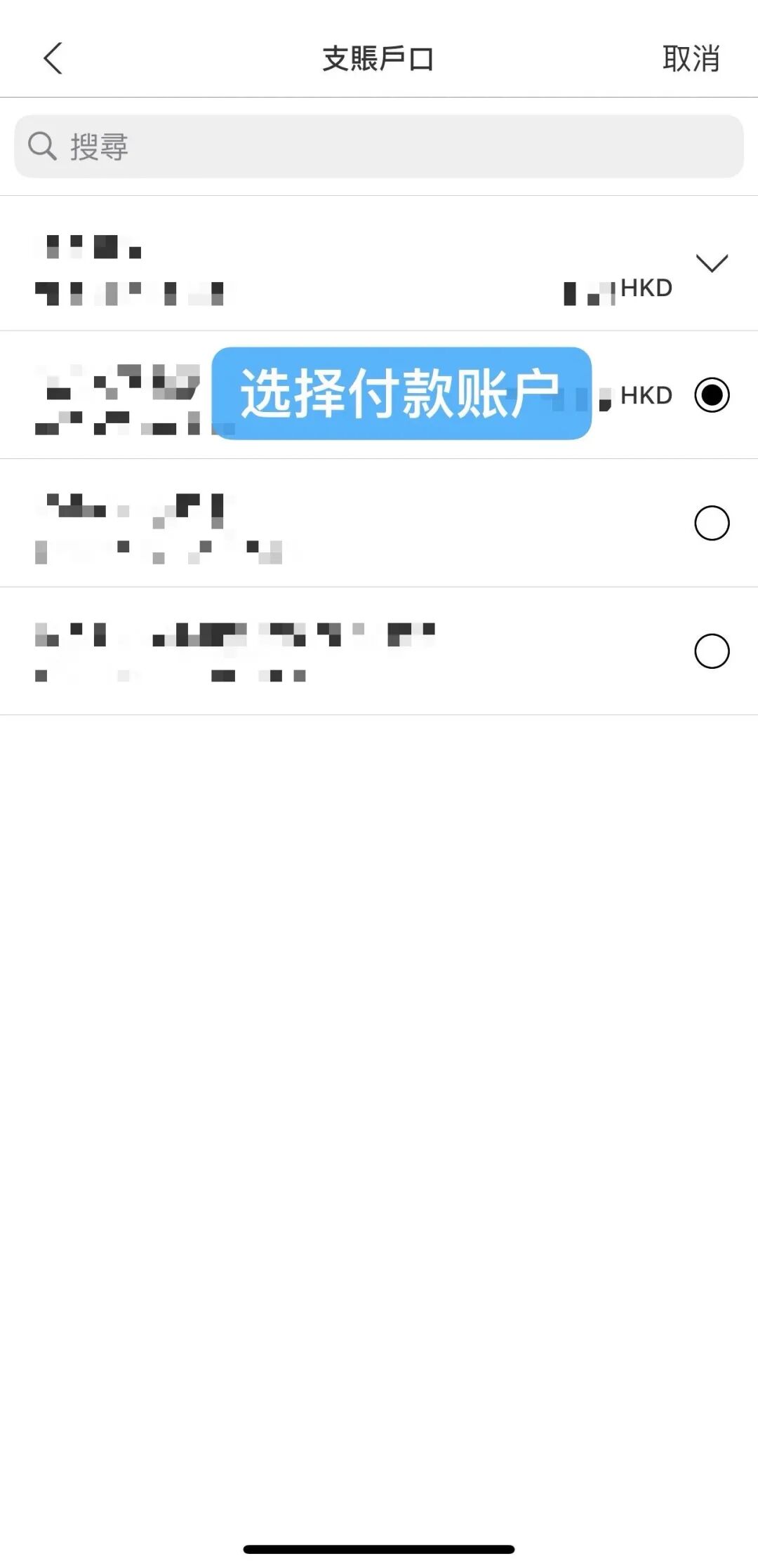Tap the 选择付款账户 blue tooltip
Image resolution: width=758 pixels, height=1568 pixels.
(402, 395)
